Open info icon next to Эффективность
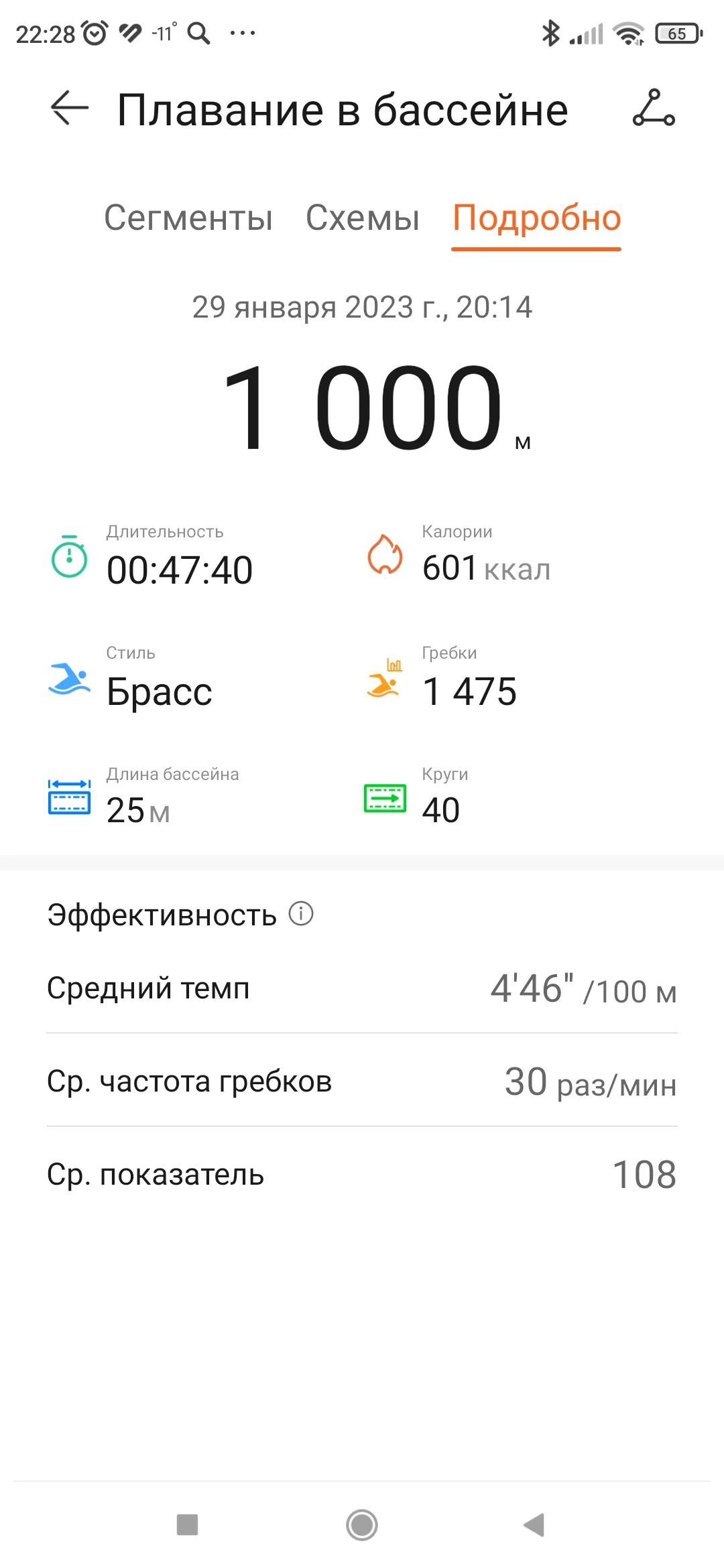 (x=301, y=913)
